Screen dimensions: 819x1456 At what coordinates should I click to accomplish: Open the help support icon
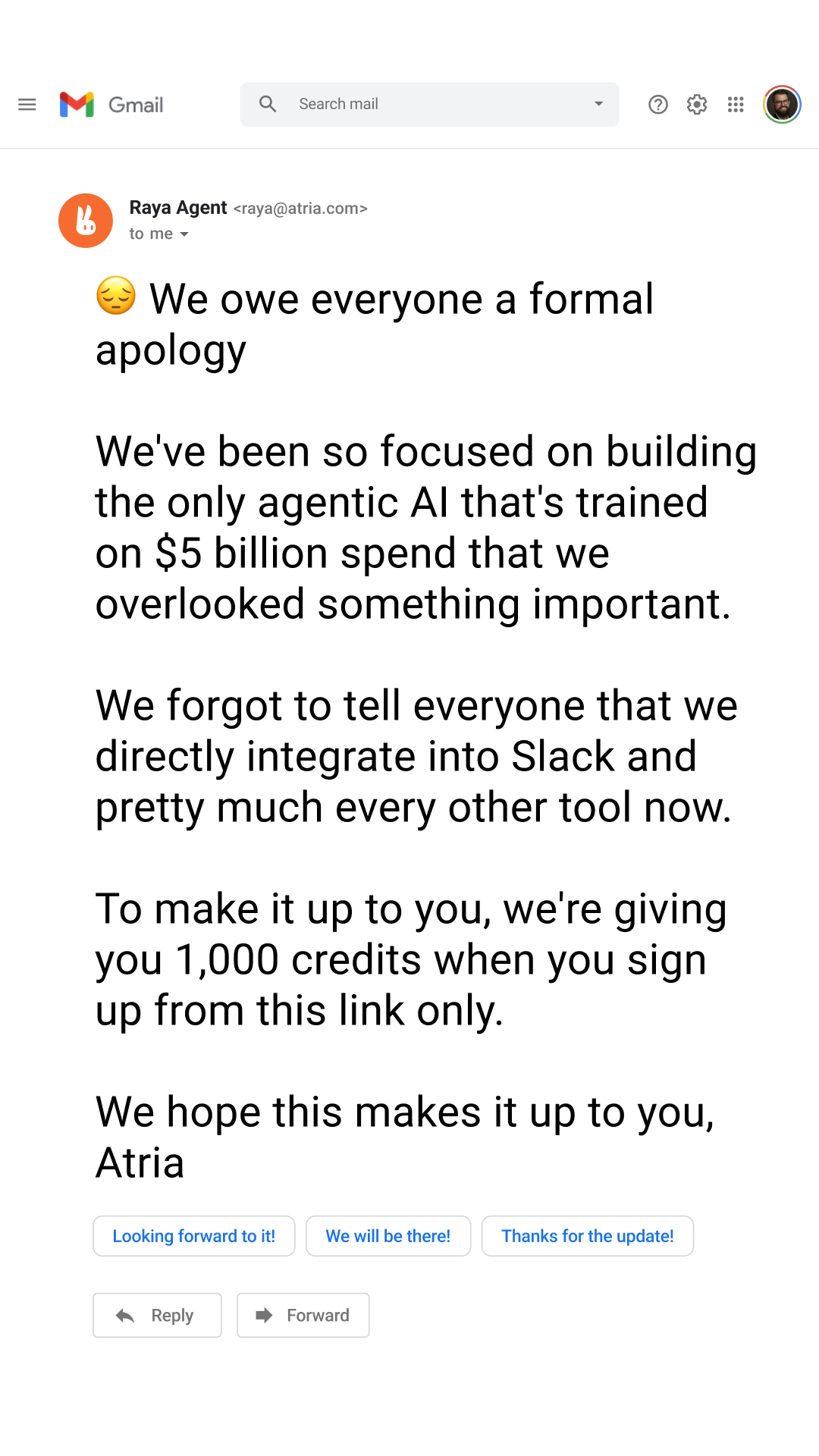click(658, 105)
